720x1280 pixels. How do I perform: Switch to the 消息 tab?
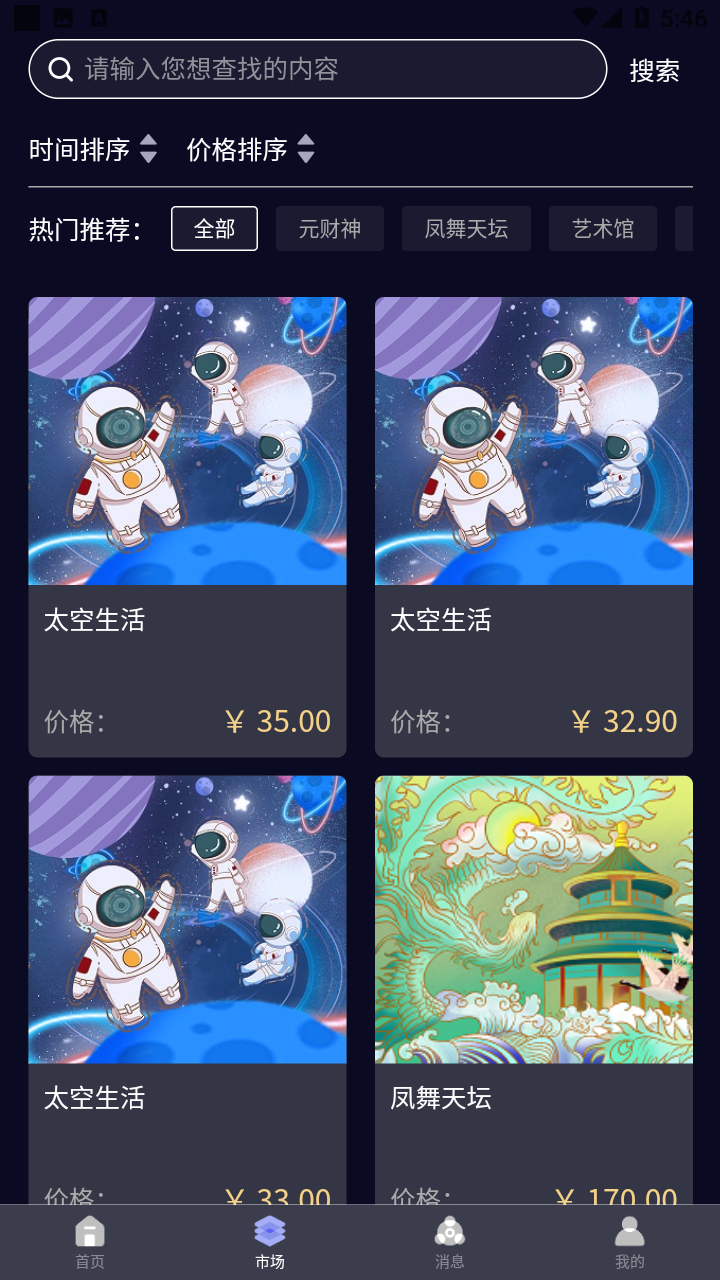449,1240
